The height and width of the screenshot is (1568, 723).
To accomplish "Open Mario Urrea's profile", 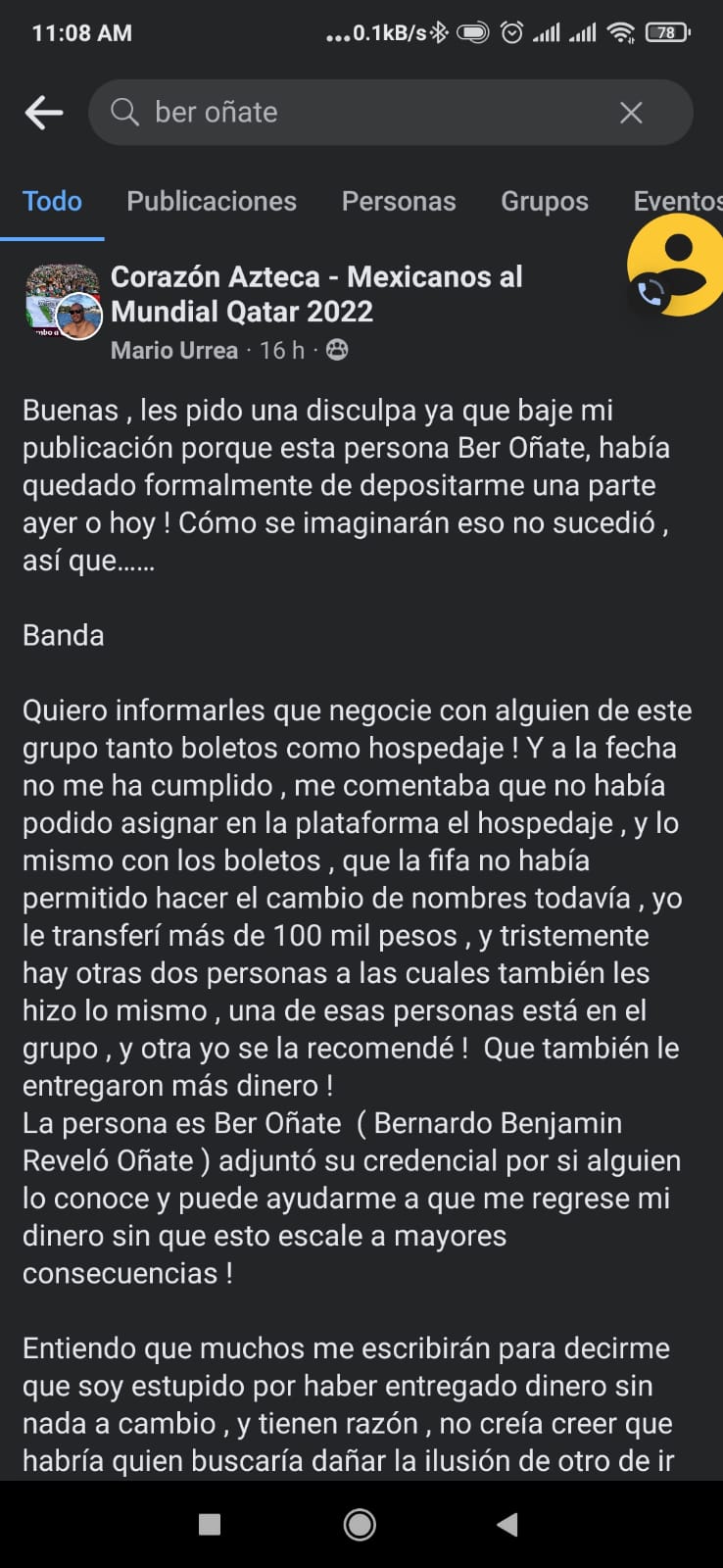I will point(174,350).
